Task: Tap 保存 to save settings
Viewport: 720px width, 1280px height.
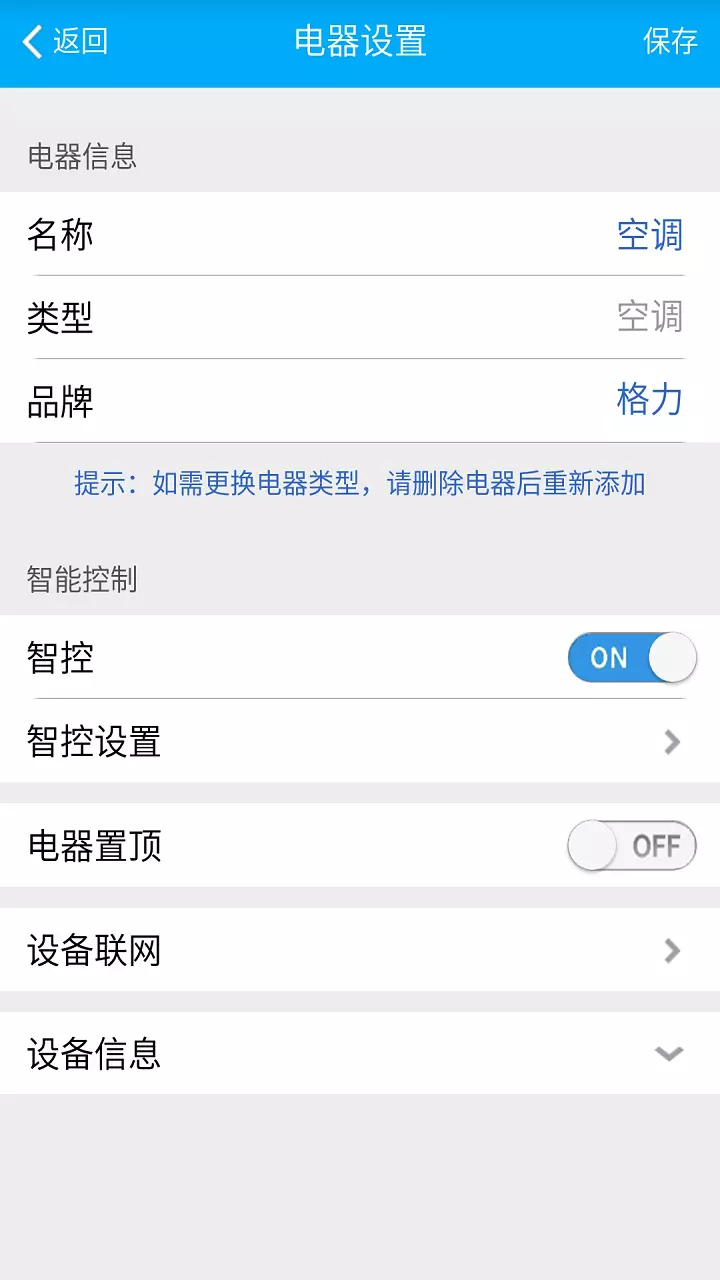Action: 670,42
